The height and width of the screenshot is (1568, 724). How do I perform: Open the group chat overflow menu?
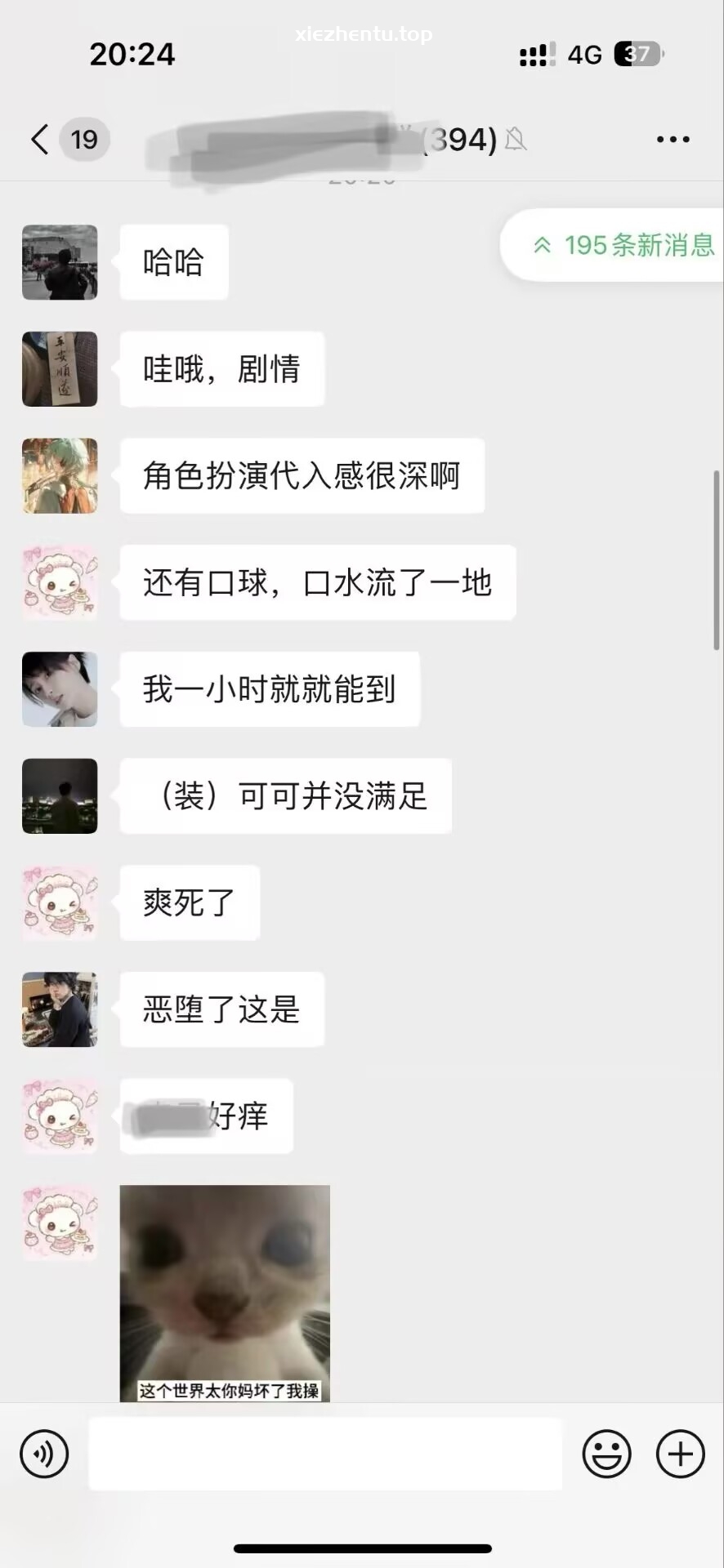[673, 140]
